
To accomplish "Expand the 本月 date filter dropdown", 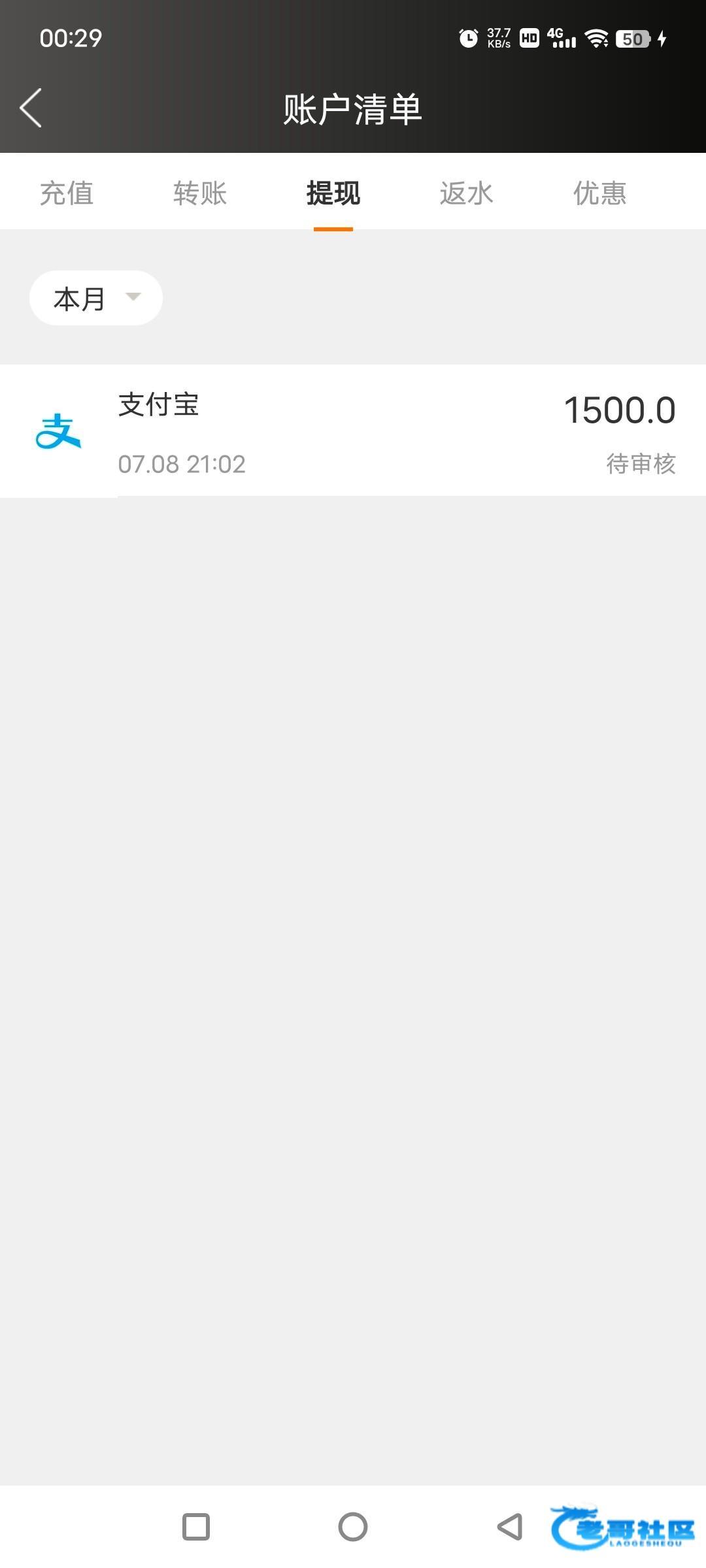I will tap(96, 298).
